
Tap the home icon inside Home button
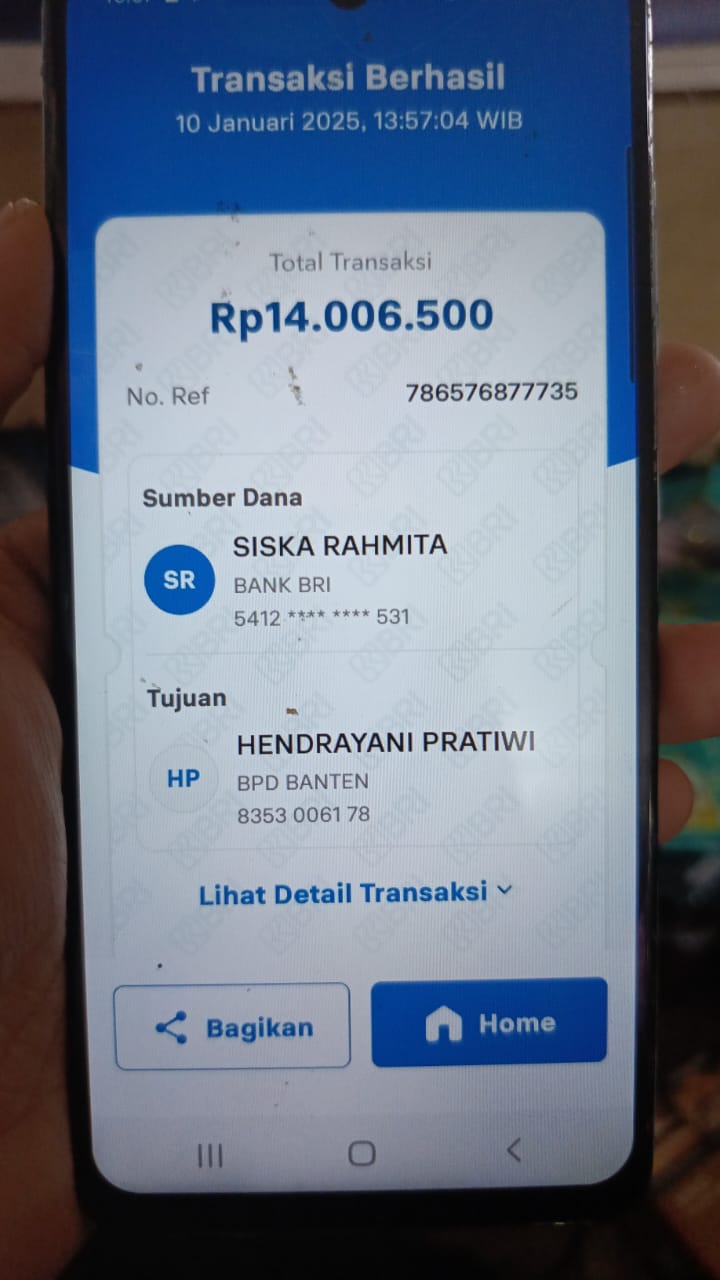439,1022
